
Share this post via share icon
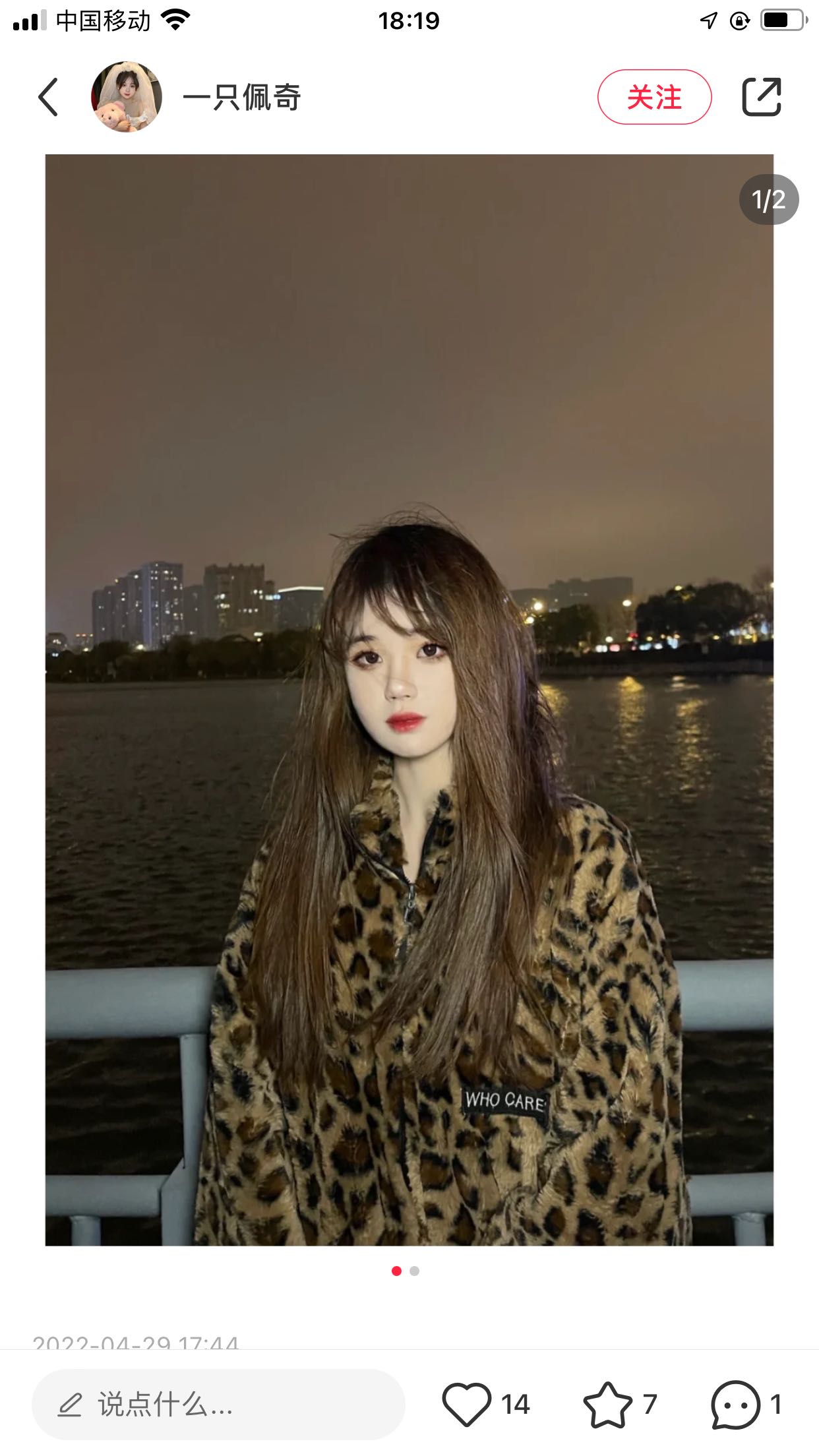(762, 97)
